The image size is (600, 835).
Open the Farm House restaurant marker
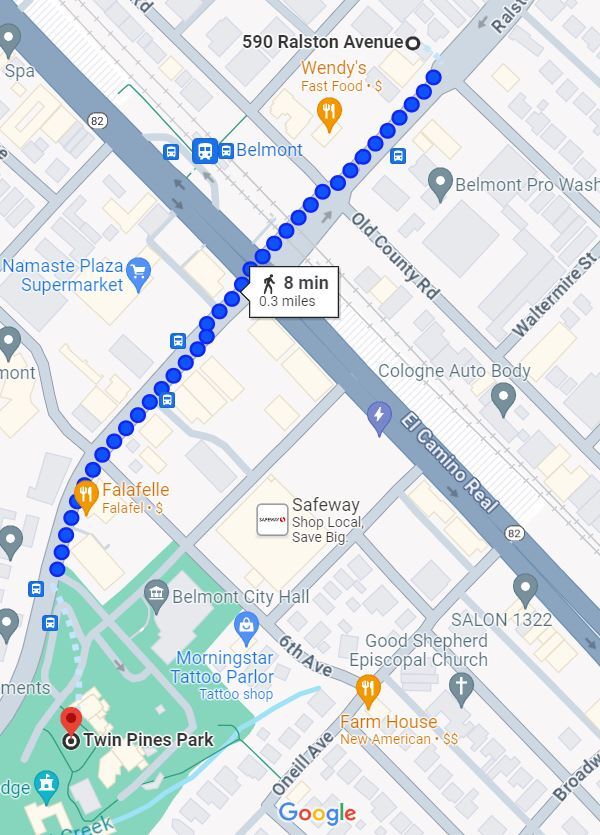(x=368, y=688)
